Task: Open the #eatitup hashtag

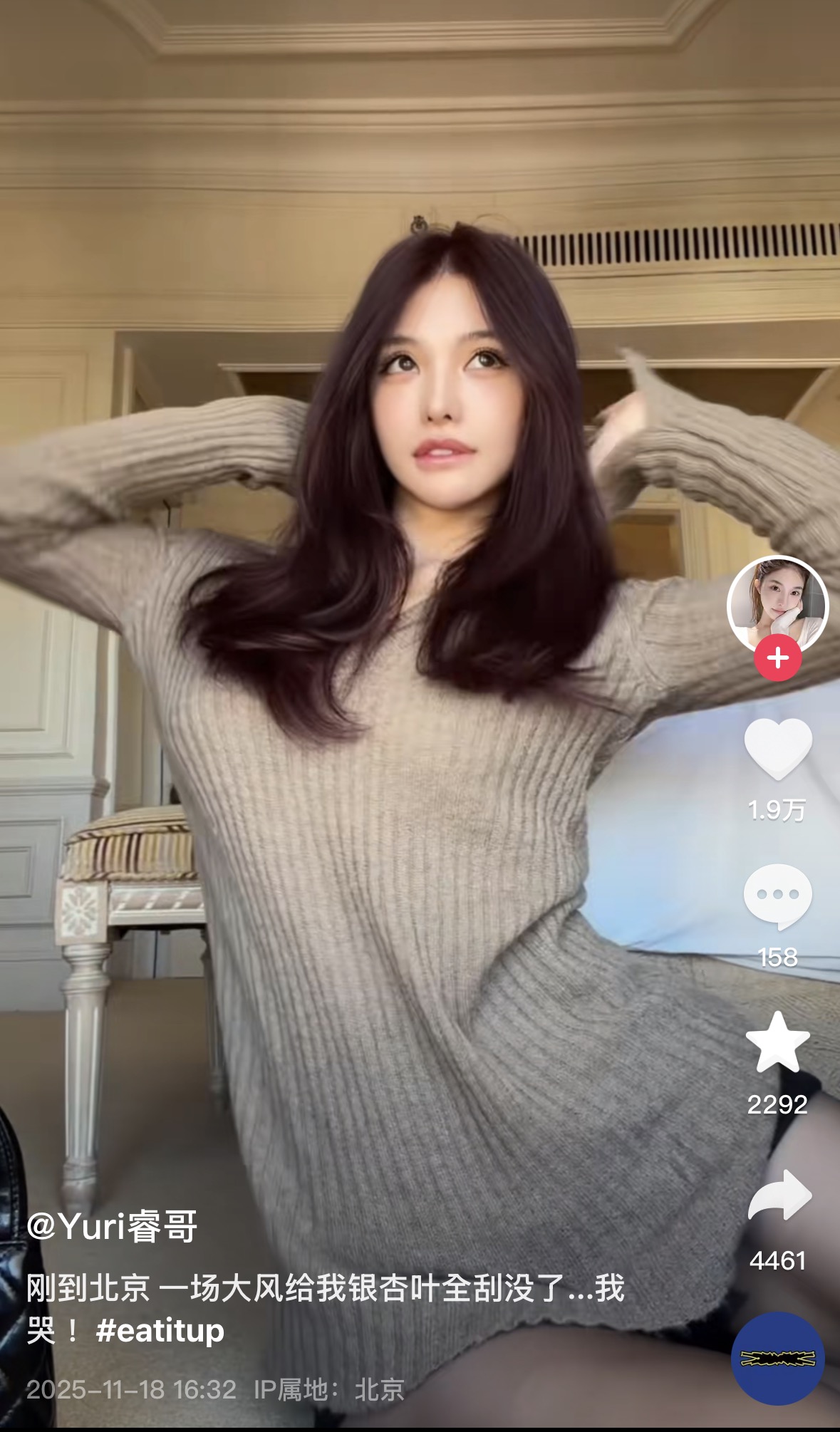Action: [160, 1331]
